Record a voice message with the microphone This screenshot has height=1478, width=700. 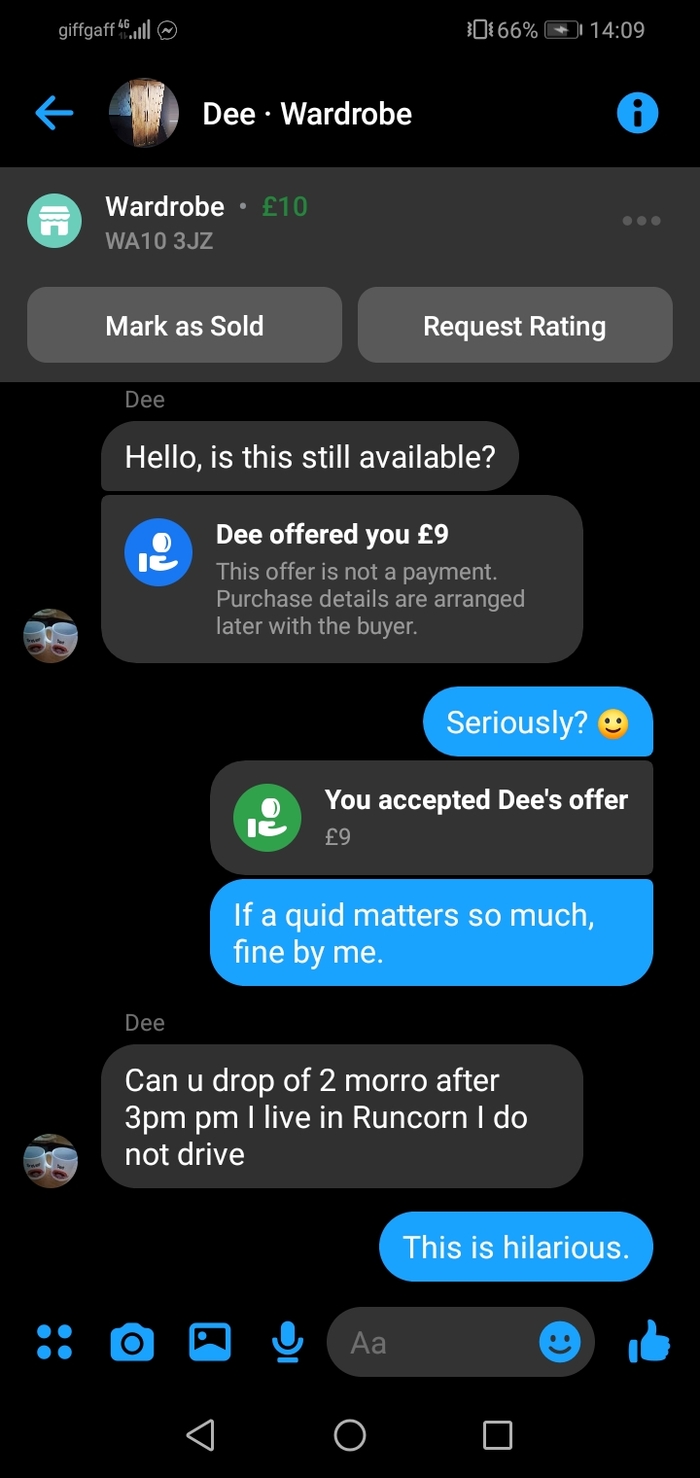click(287, 1342)
